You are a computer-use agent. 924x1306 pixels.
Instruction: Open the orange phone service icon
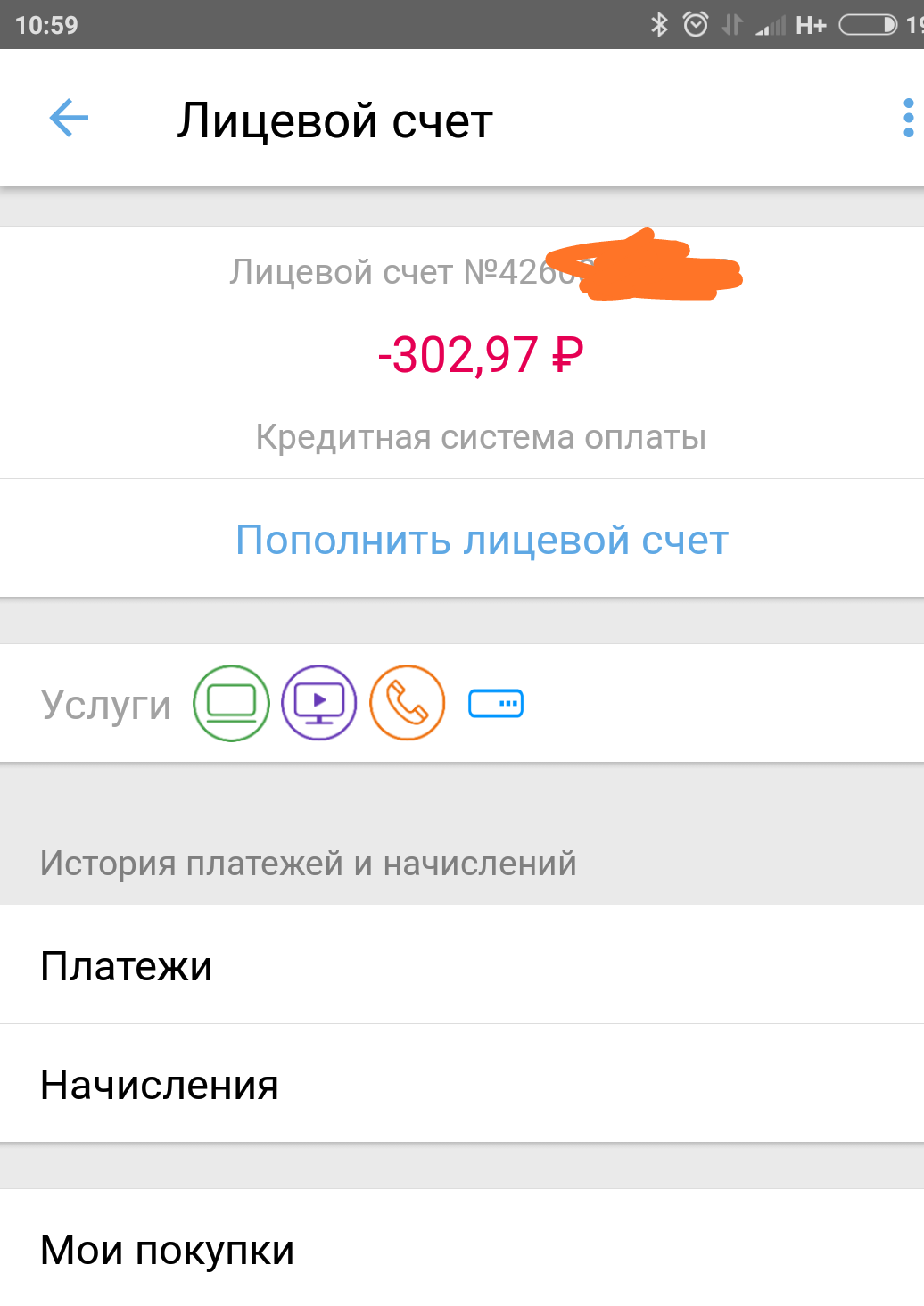tap(407, 703)
